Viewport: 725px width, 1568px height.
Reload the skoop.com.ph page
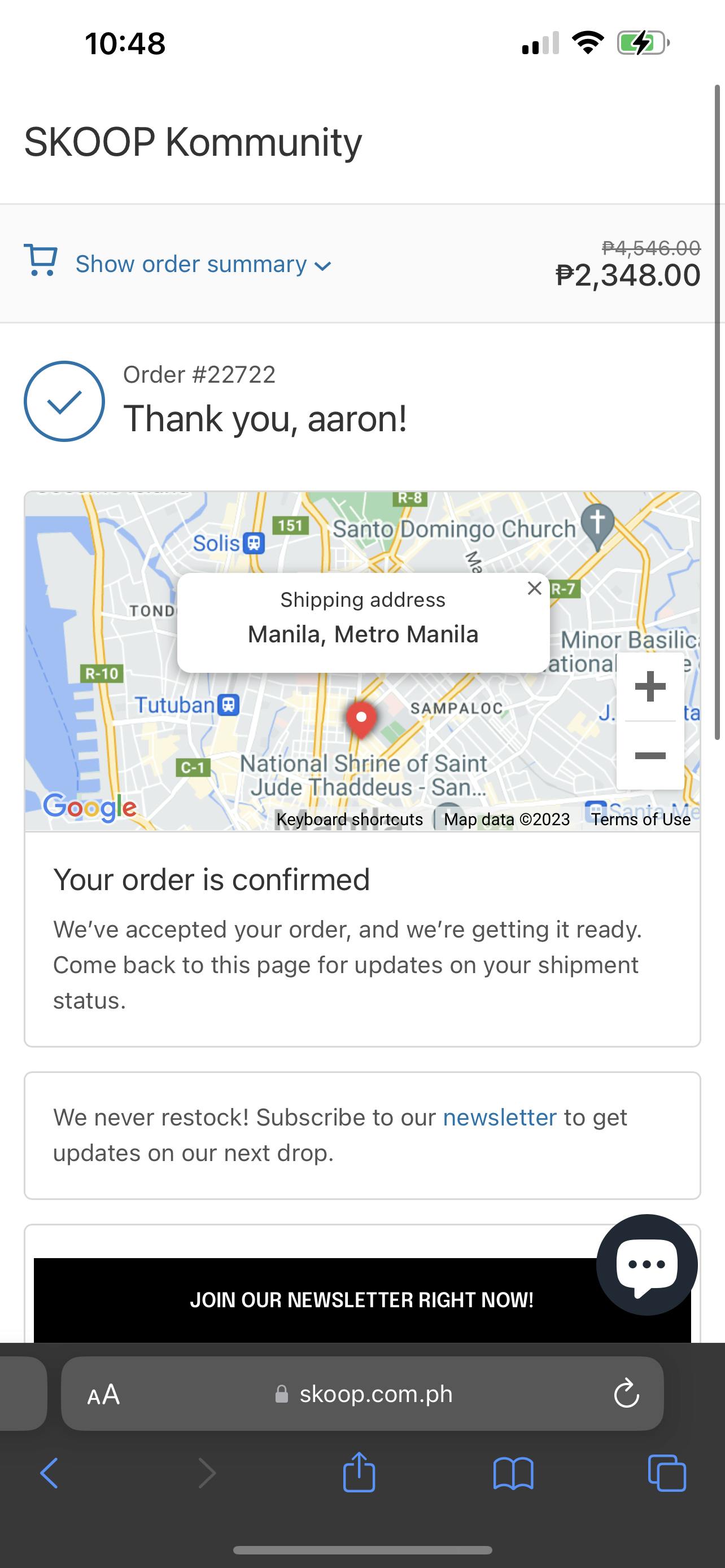(x=626, y=1393)
